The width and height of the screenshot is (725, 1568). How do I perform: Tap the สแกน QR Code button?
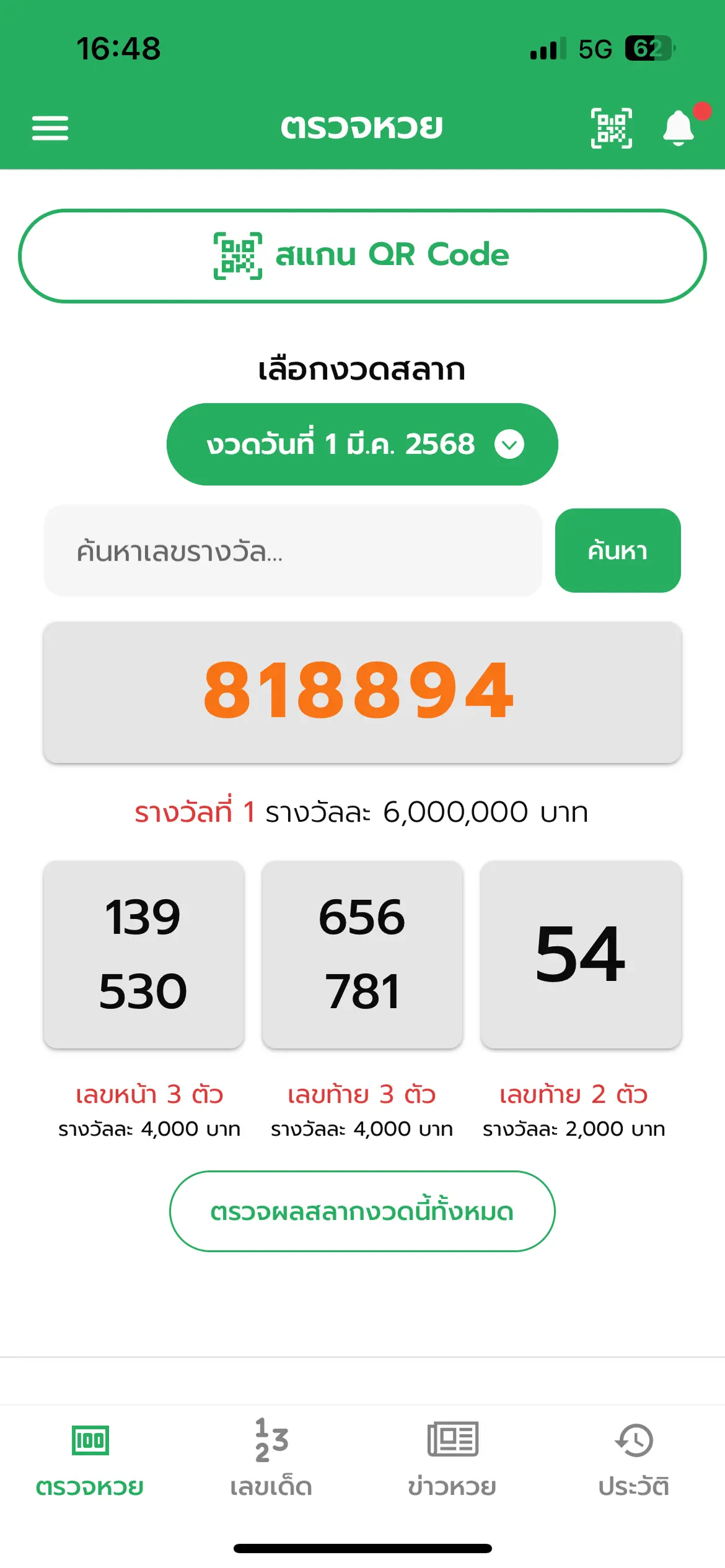(362, 254)
